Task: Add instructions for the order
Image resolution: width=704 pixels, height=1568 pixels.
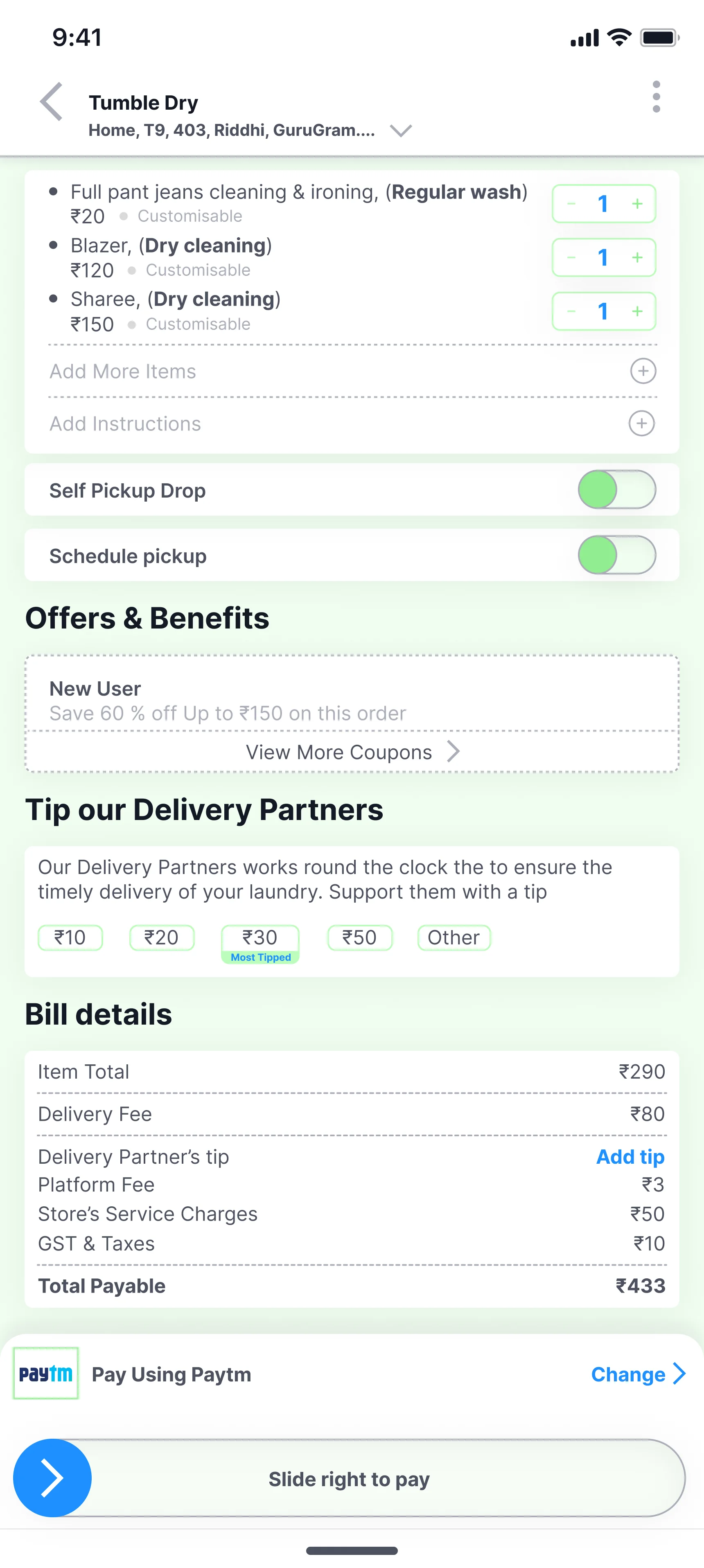Action: (641, 423)
